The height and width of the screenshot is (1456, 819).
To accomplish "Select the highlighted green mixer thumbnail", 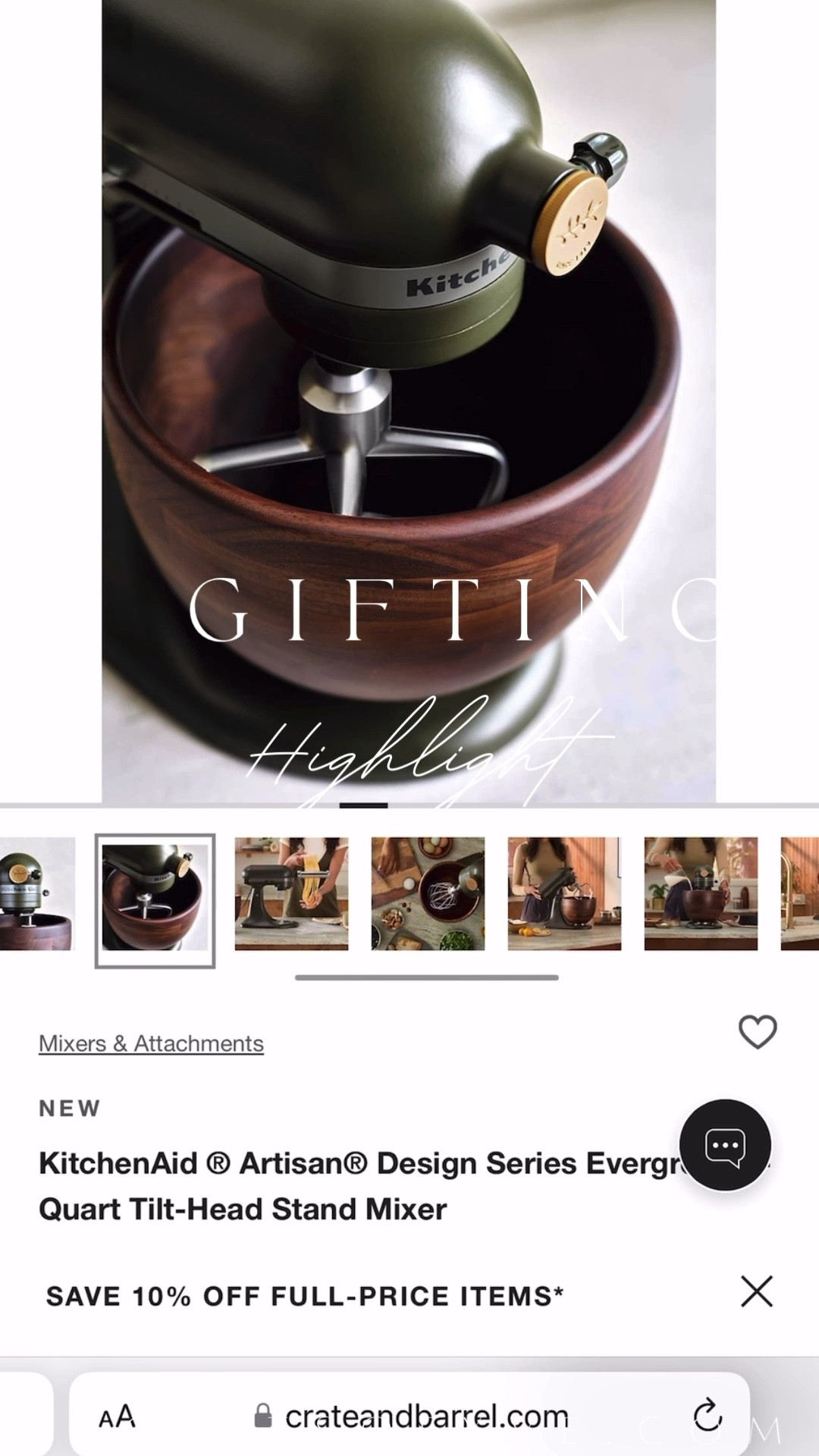I will coord(155,899).
